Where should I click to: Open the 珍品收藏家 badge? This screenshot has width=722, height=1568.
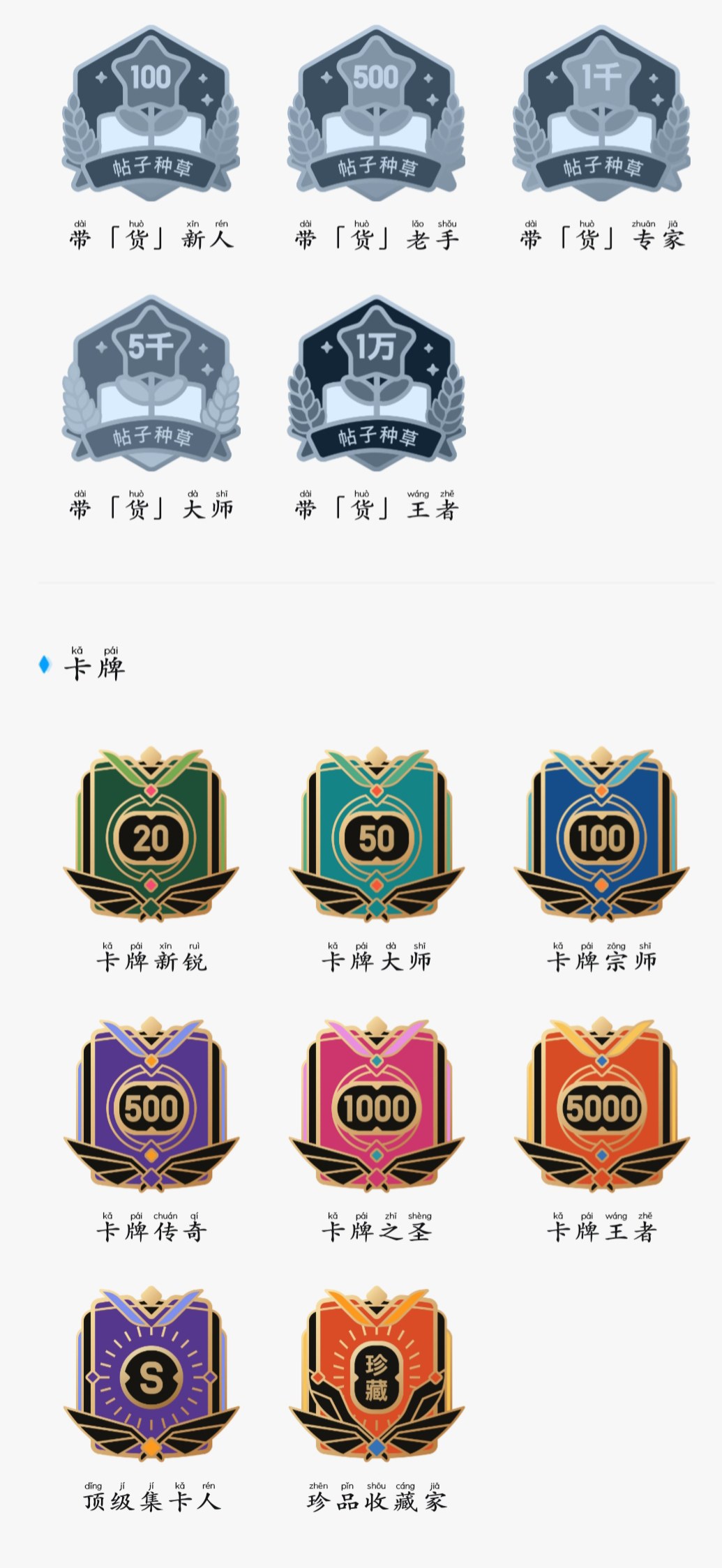pyautogui.click(x=376, y=1374)
